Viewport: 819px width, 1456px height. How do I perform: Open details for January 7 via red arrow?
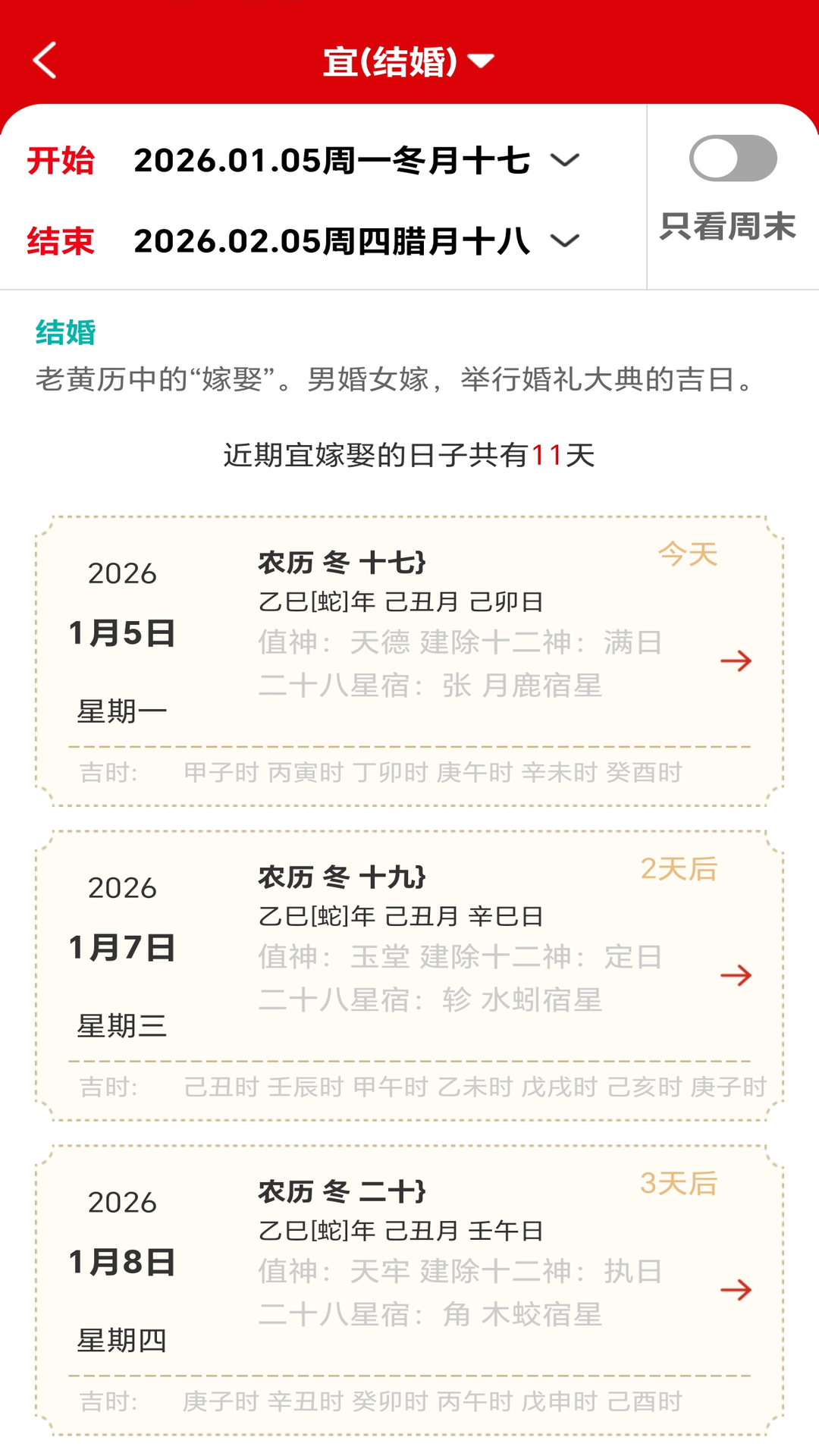click(x=736, y=976)
